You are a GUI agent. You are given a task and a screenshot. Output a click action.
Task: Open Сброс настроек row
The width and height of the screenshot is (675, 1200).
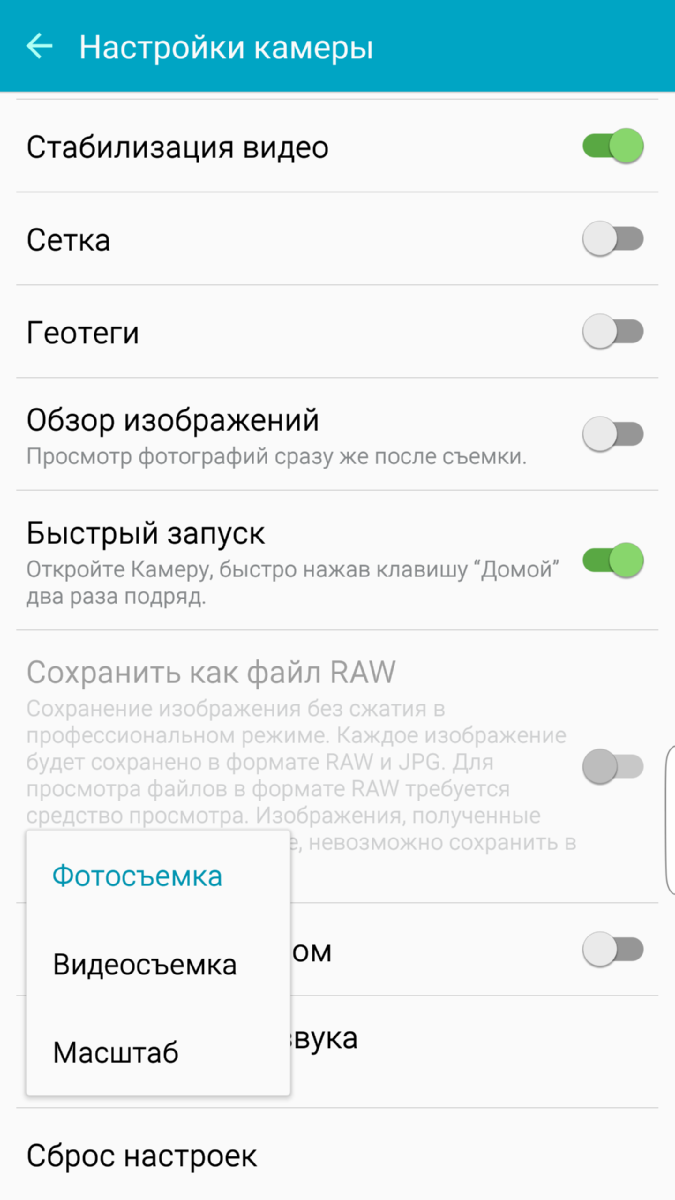[x=142, y=1156]
